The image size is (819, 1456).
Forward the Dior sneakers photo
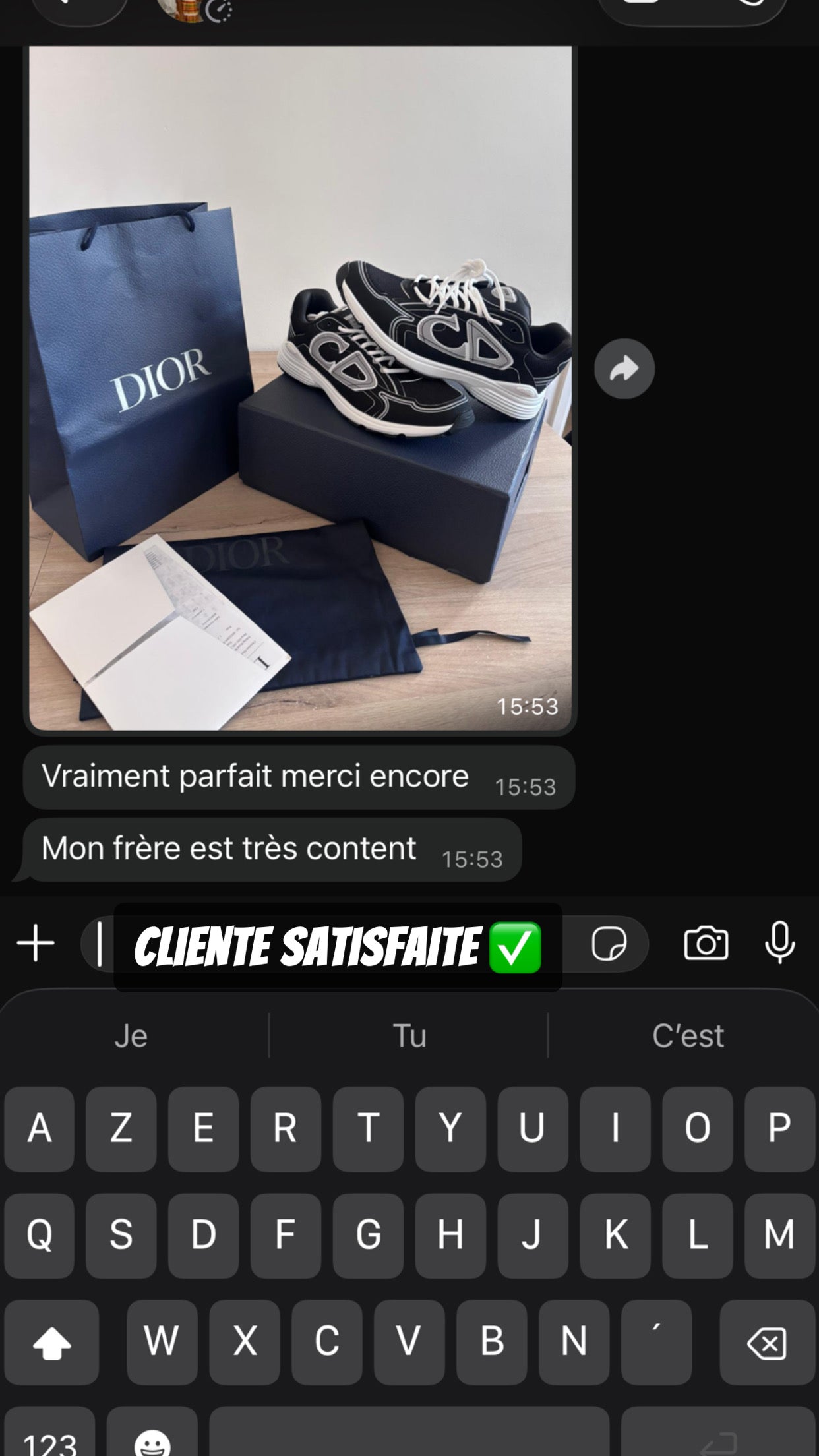tap(624, 369)
